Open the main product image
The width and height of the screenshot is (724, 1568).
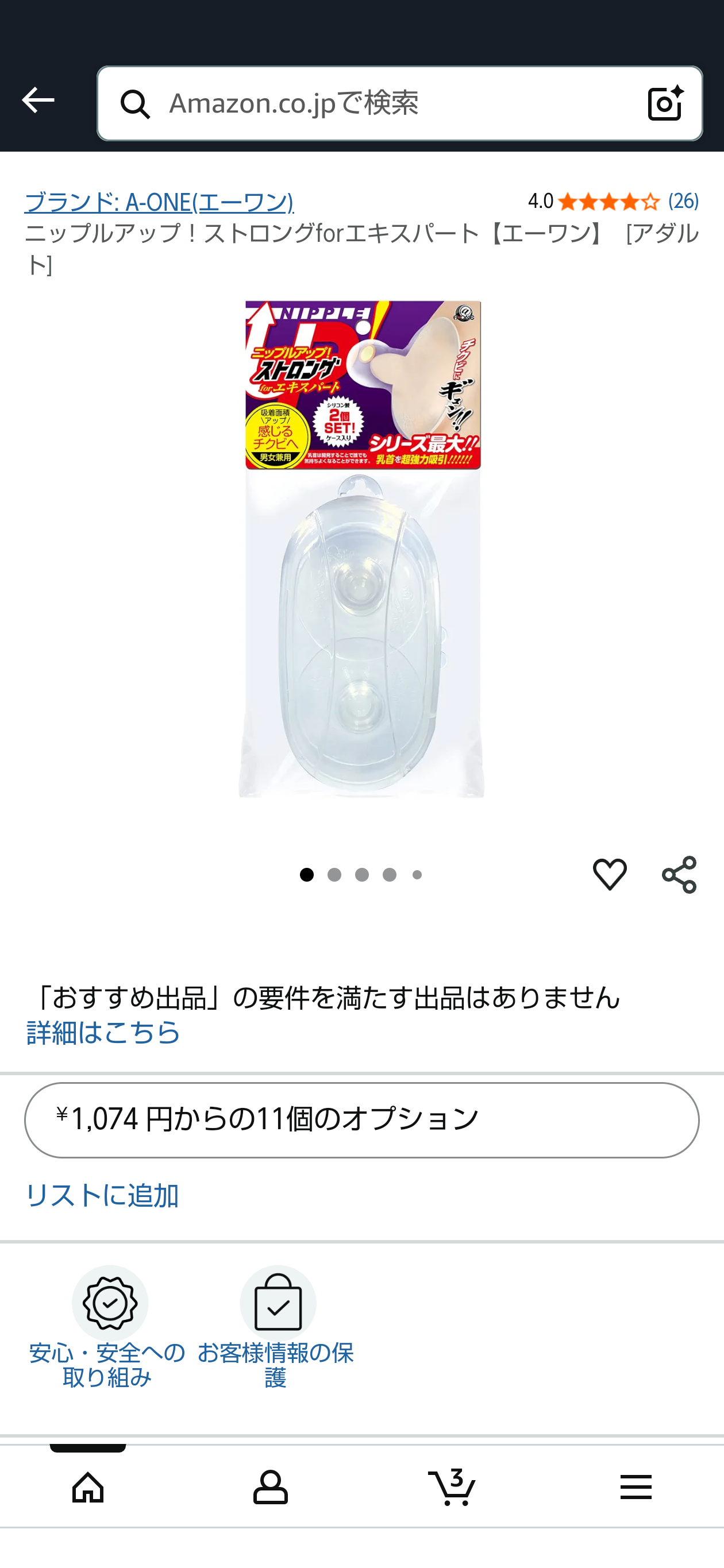click(361, 549)
